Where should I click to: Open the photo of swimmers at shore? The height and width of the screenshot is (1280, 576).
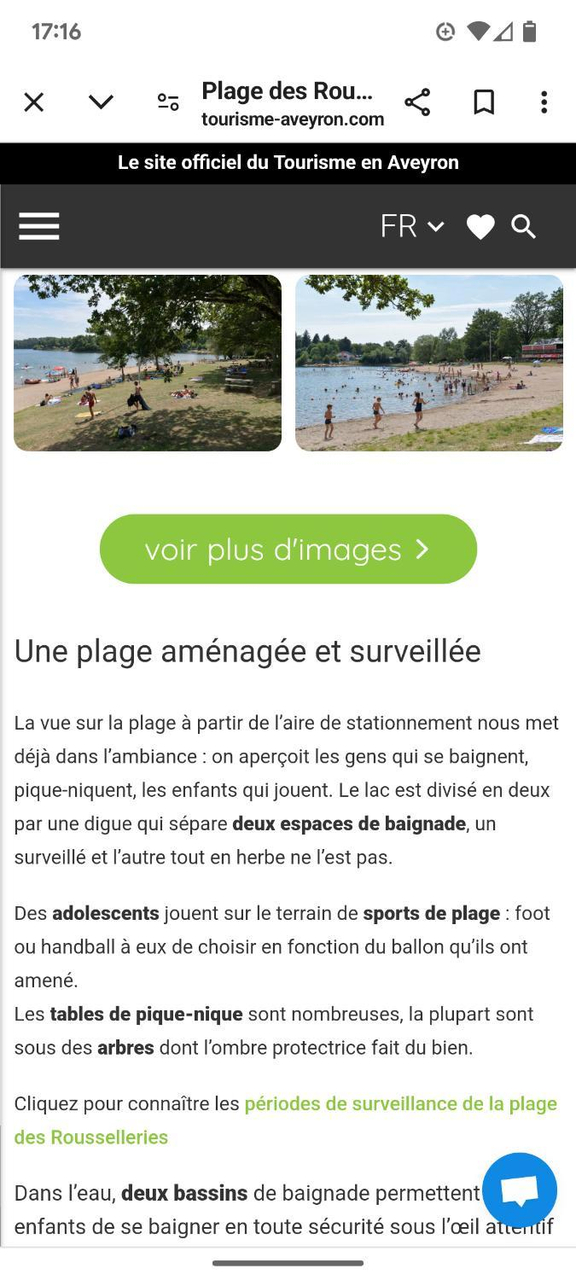(x=429, y=363)
